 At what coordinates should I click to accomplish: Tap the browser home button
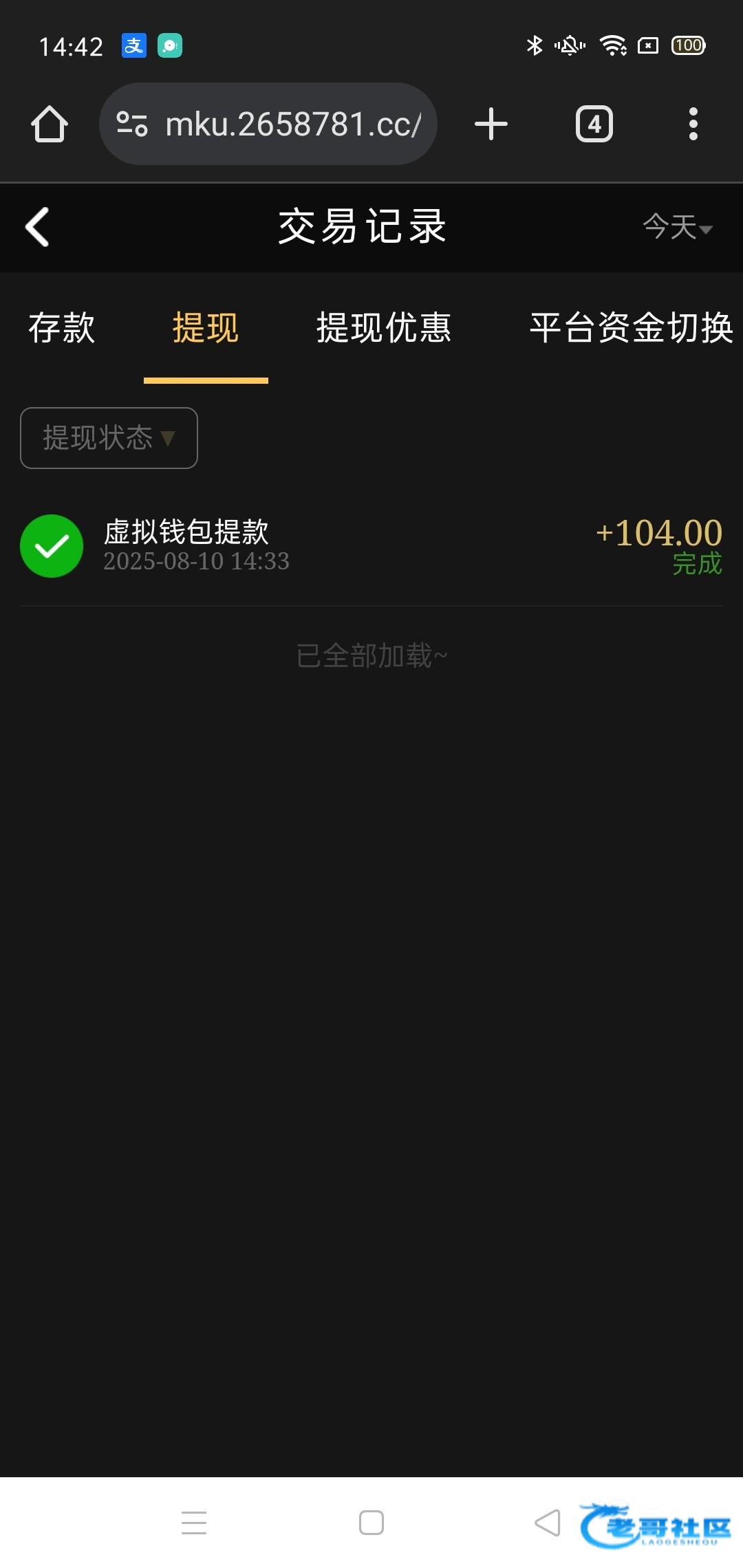tap(50, 124)
